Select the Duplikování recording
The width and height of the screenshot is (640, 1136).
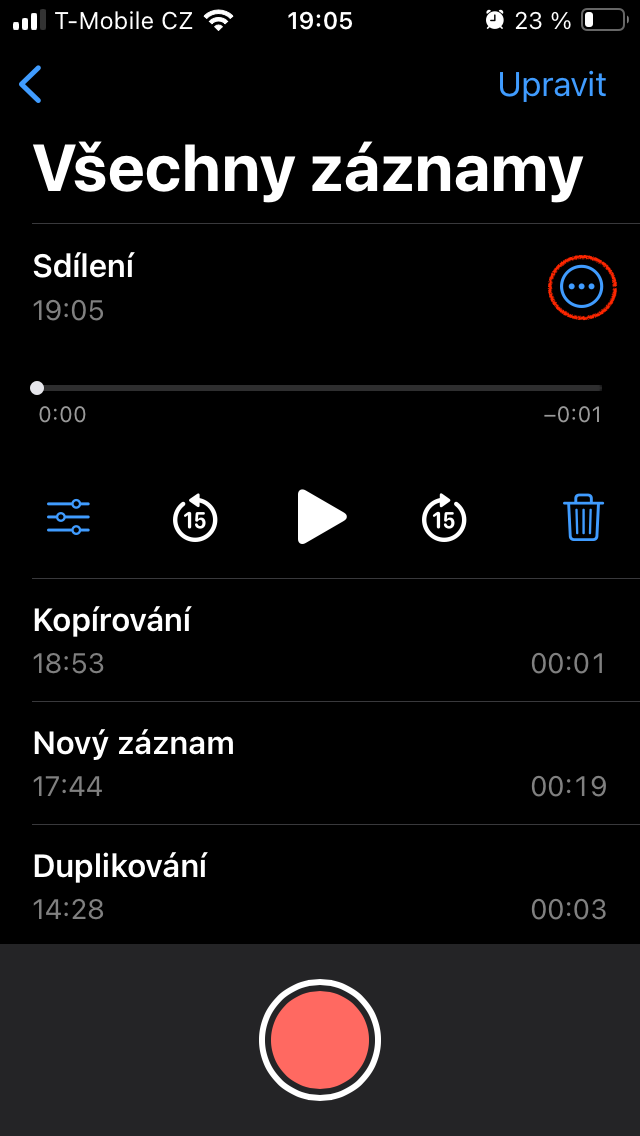[320, 886]
